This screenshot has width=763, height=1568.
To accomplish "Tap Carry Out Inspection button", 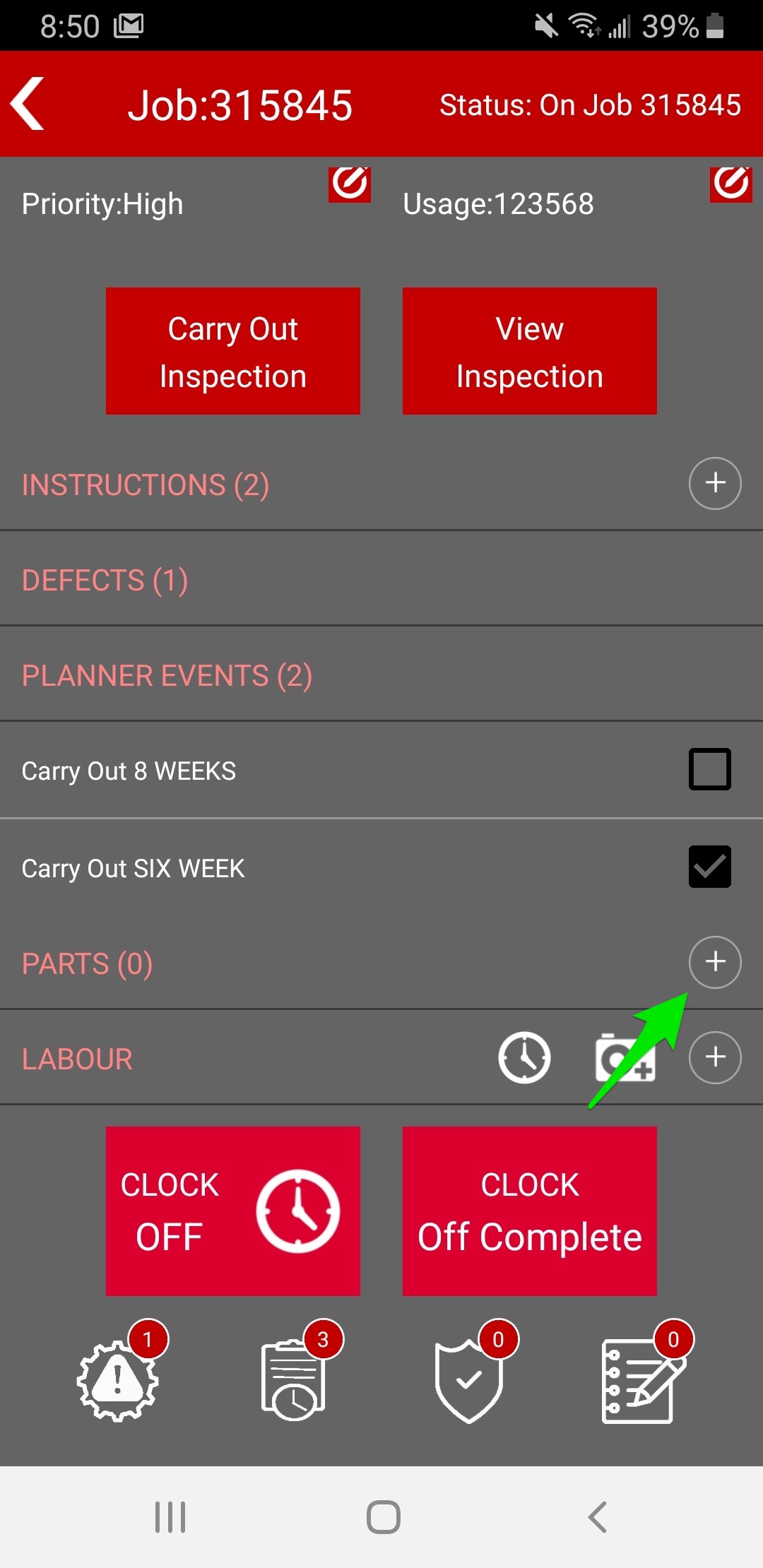I will tap(233, 351).
